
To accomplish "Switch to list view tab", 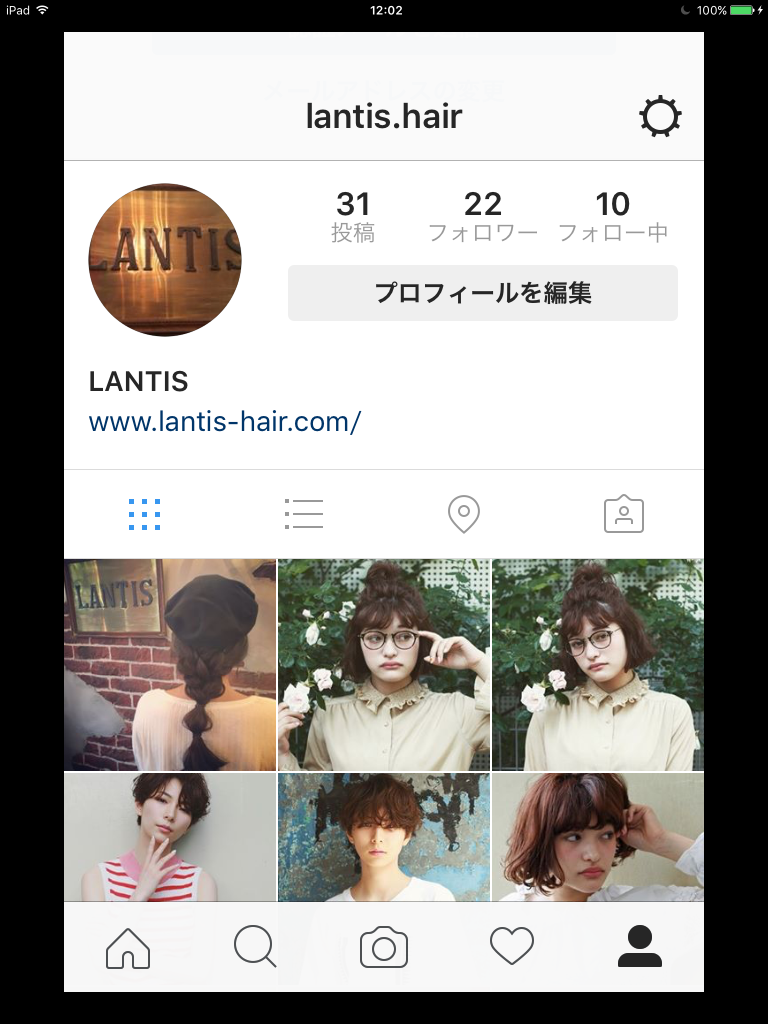I will pos(303,514).
